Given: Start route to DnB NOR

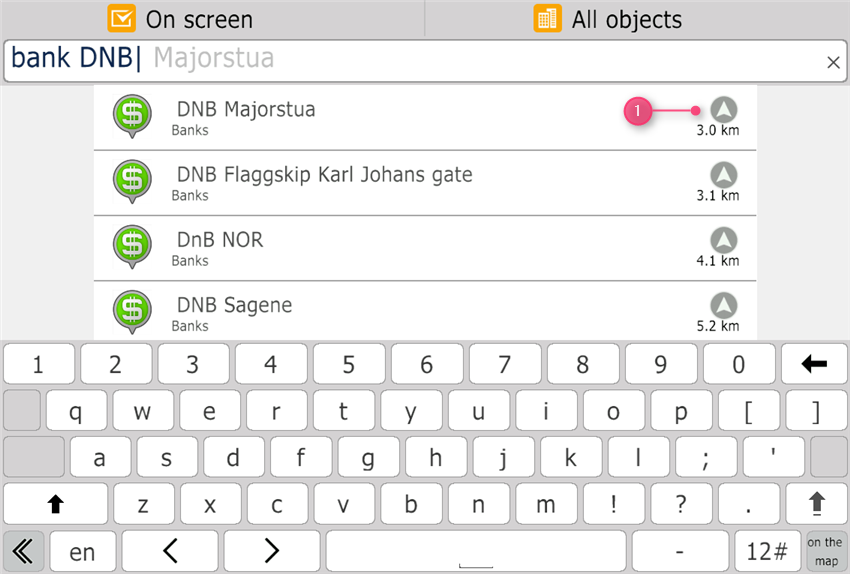Looking at the screenshot, I should tap(724, 241).
